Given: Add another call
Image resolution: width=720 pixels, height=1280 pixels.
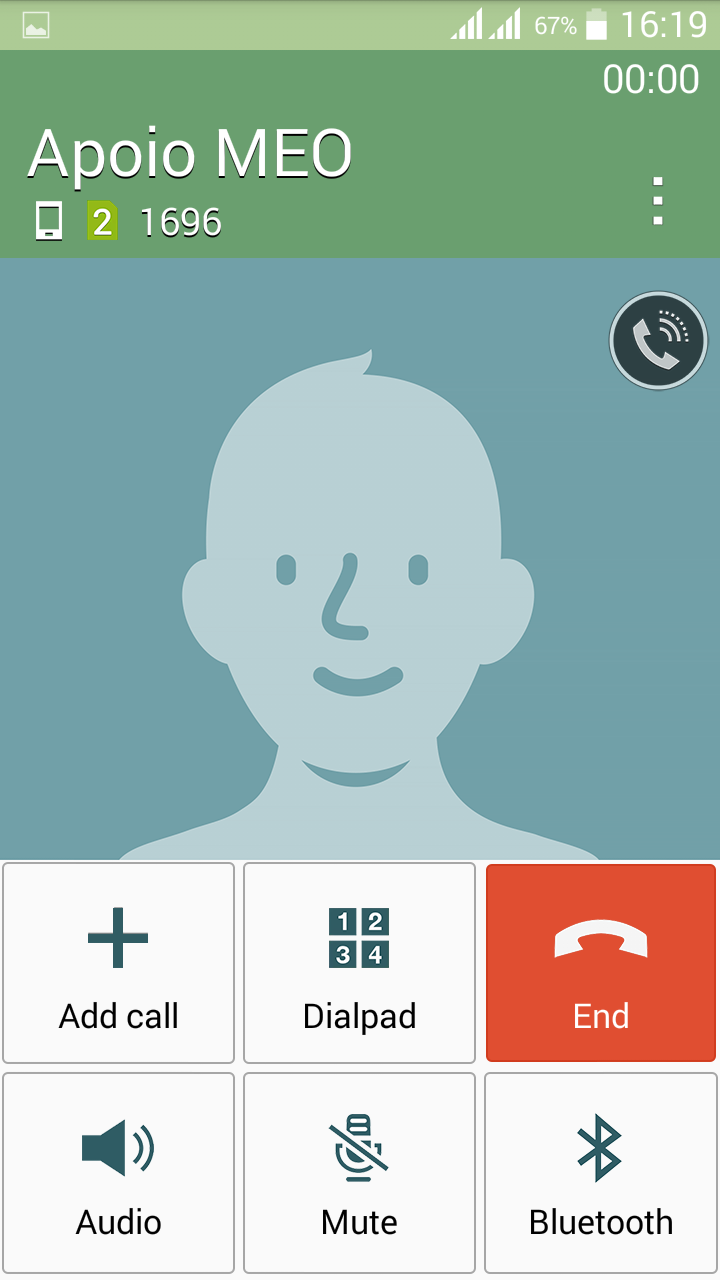Looking at the screenshot, I should 119,963.
